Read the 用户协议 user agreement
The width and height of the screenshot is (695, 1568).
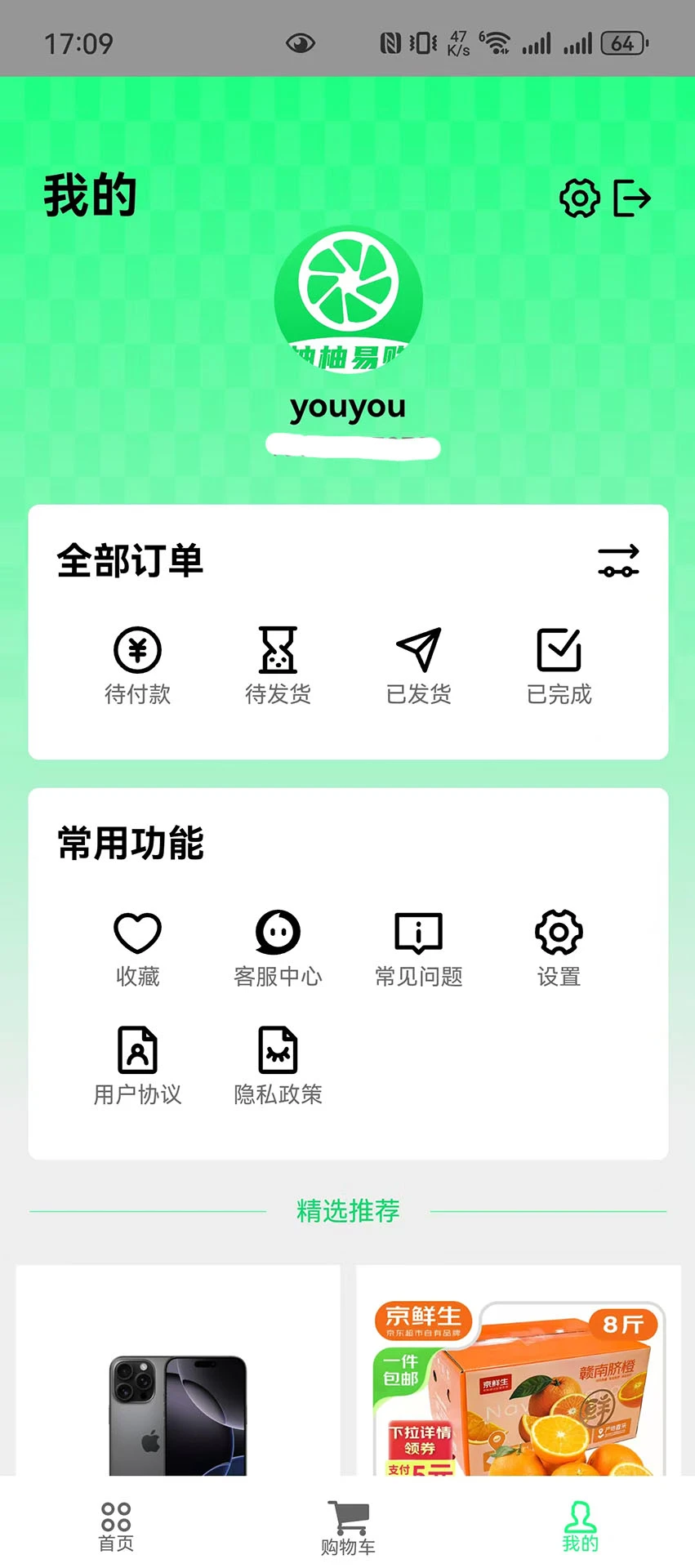[137, 1066]
